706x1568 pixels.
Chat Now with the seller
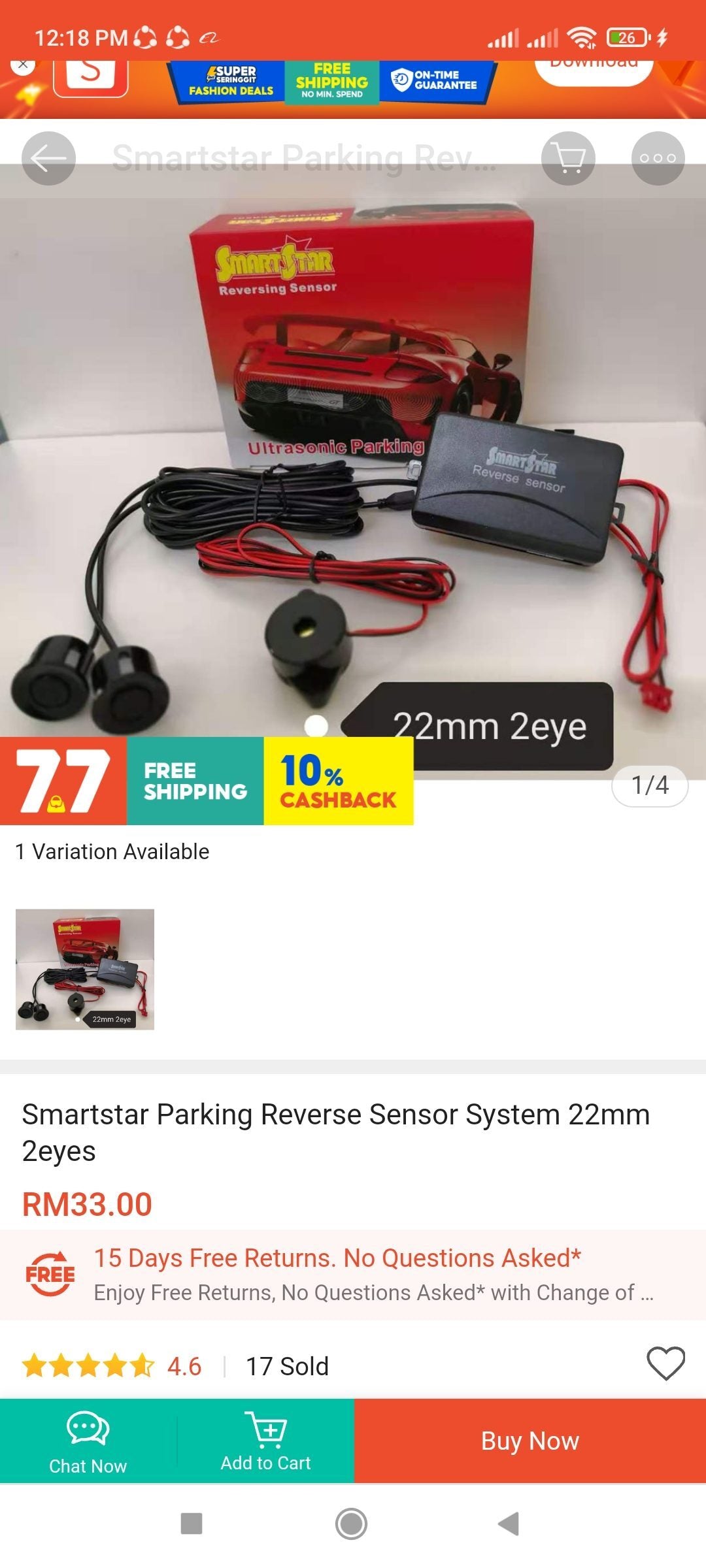coord(88,1441)
